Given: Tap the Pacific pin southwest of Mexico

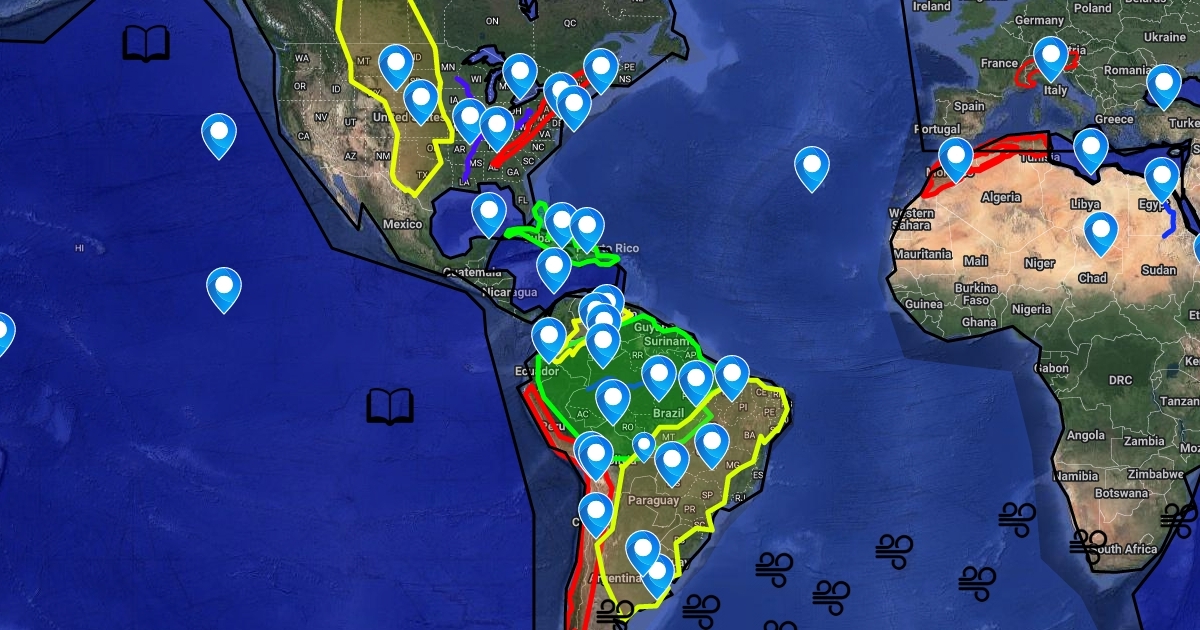Looking at the screenshot, I should [x=224, y=288].
